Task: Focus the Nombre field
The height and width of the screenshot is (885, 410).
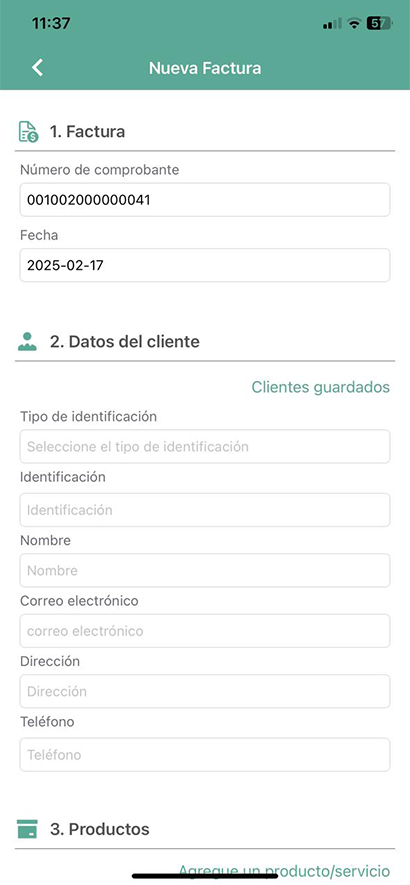Action: coord(205,570)
